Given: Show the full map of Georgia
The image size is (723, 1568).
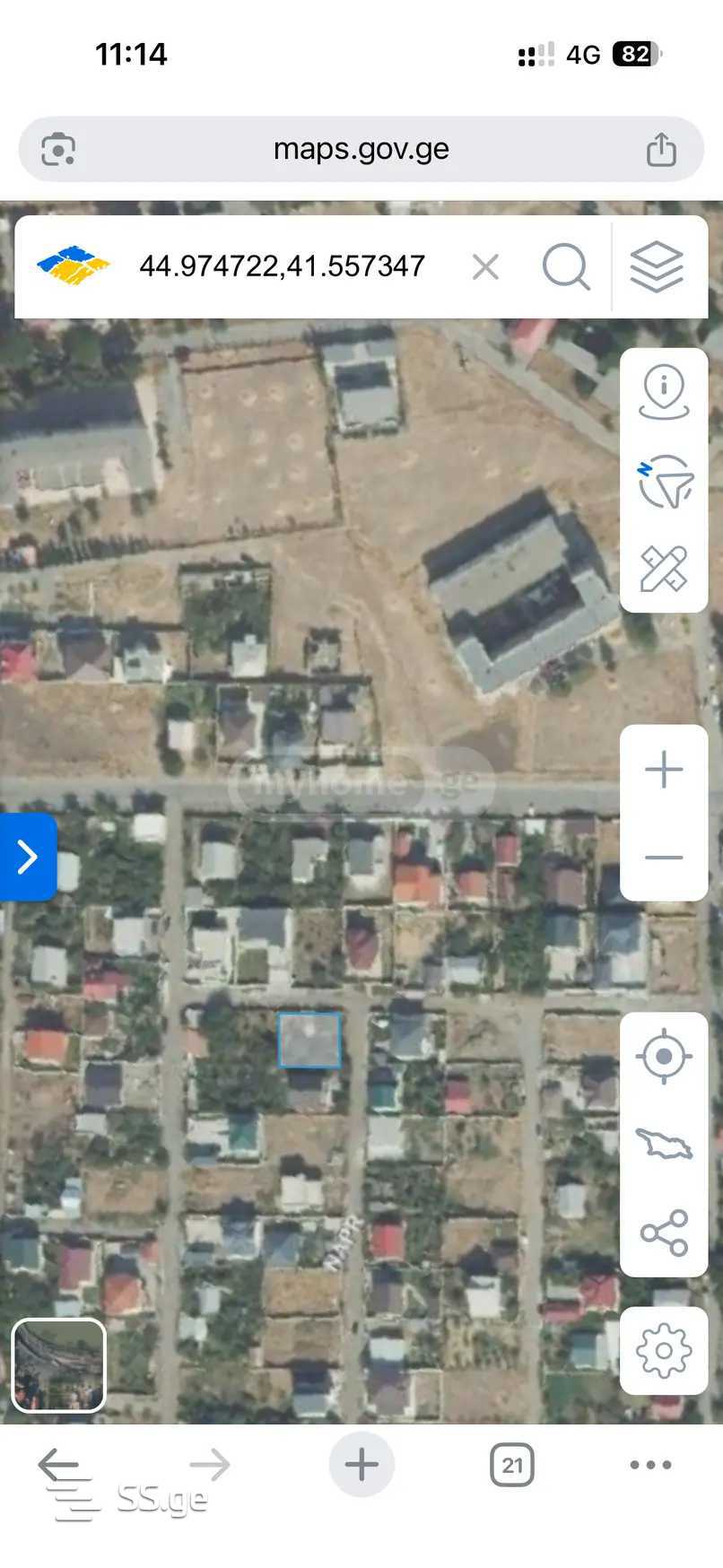Looking at the screenshot, I should [664, 1144].
